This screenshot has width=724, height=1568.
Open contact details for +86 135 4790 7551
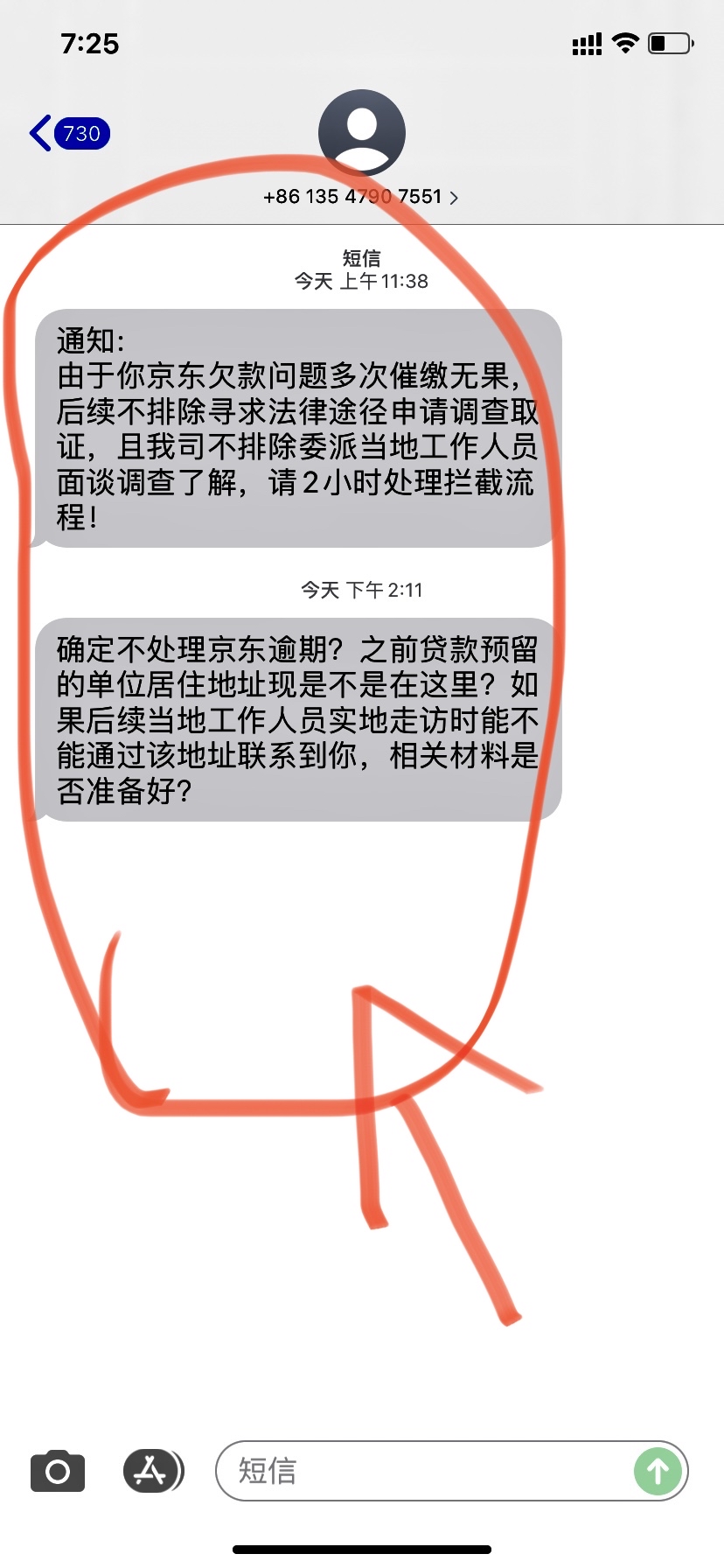pos(360,197)
